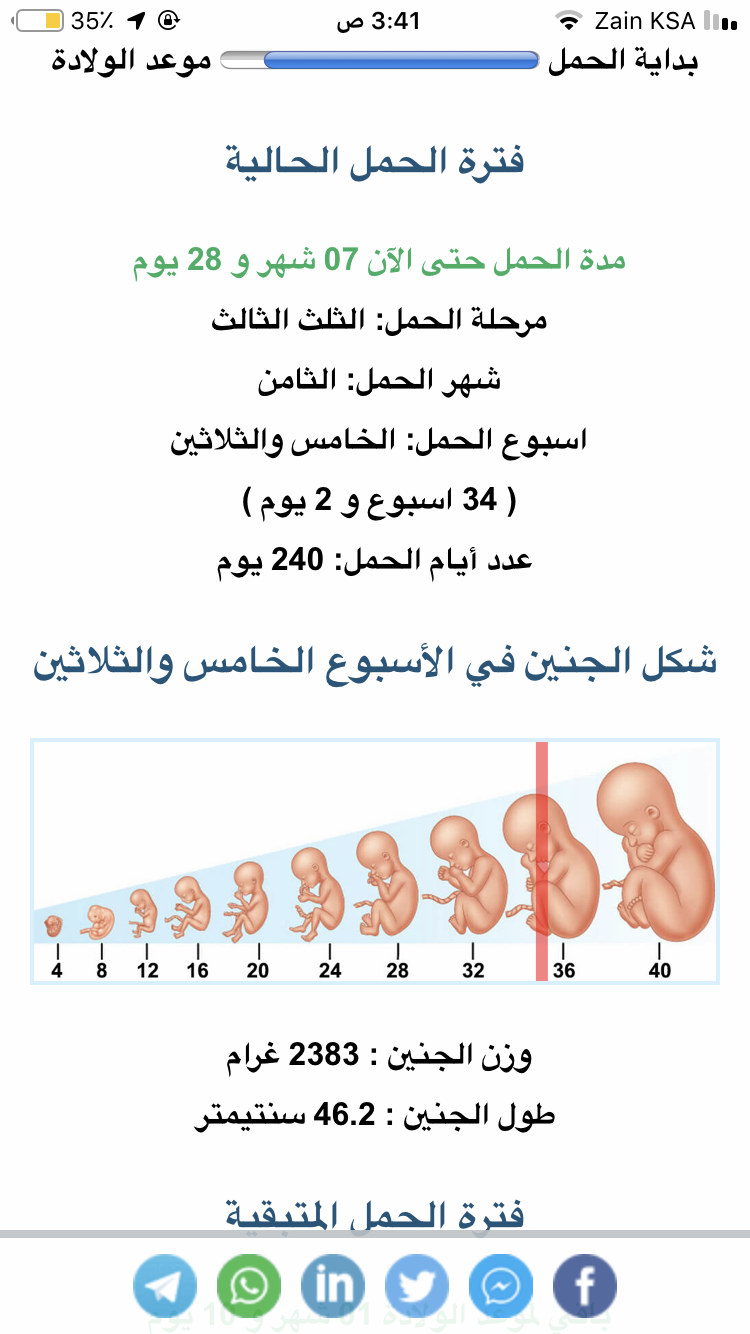Share on Facebook

click(585, 1286)
